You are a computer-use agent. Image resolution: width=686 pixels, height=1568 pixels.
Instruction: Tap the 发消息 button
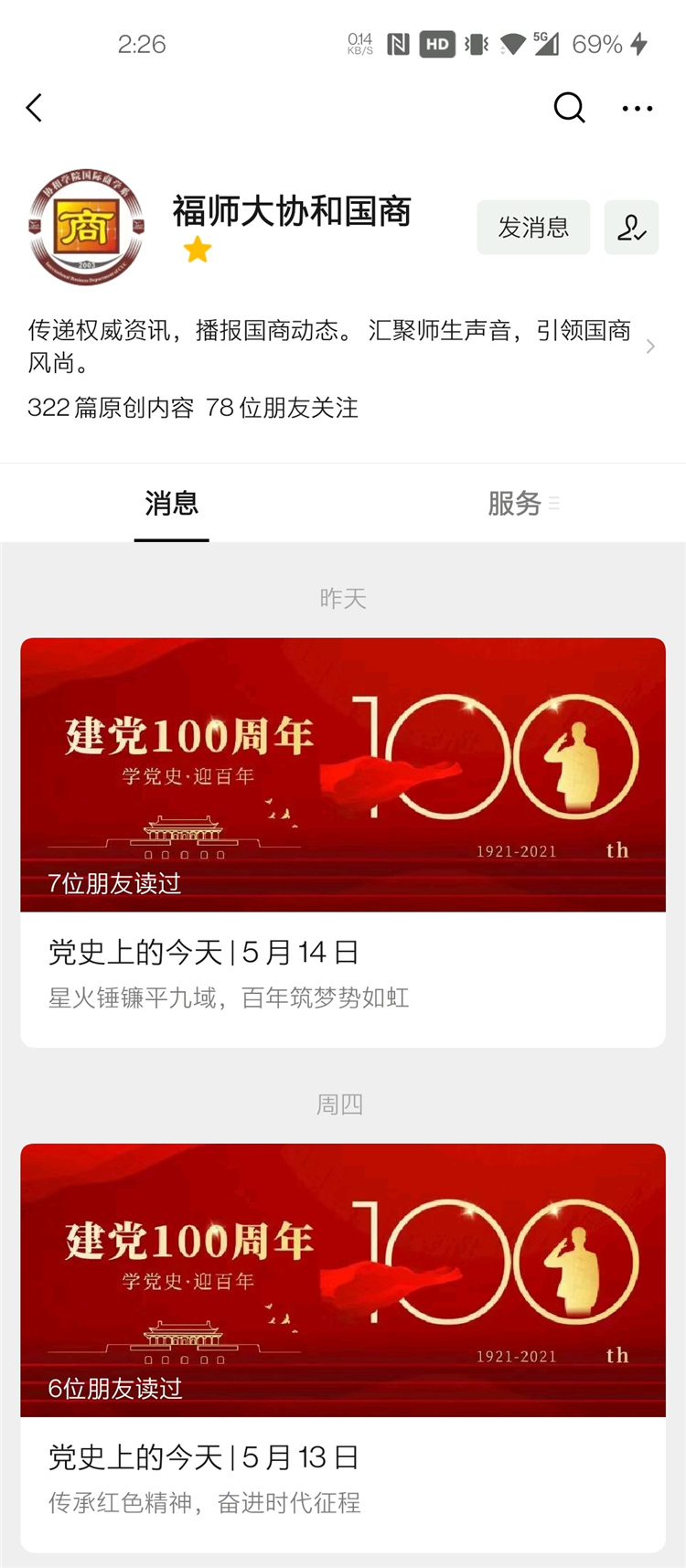point(533,227)
